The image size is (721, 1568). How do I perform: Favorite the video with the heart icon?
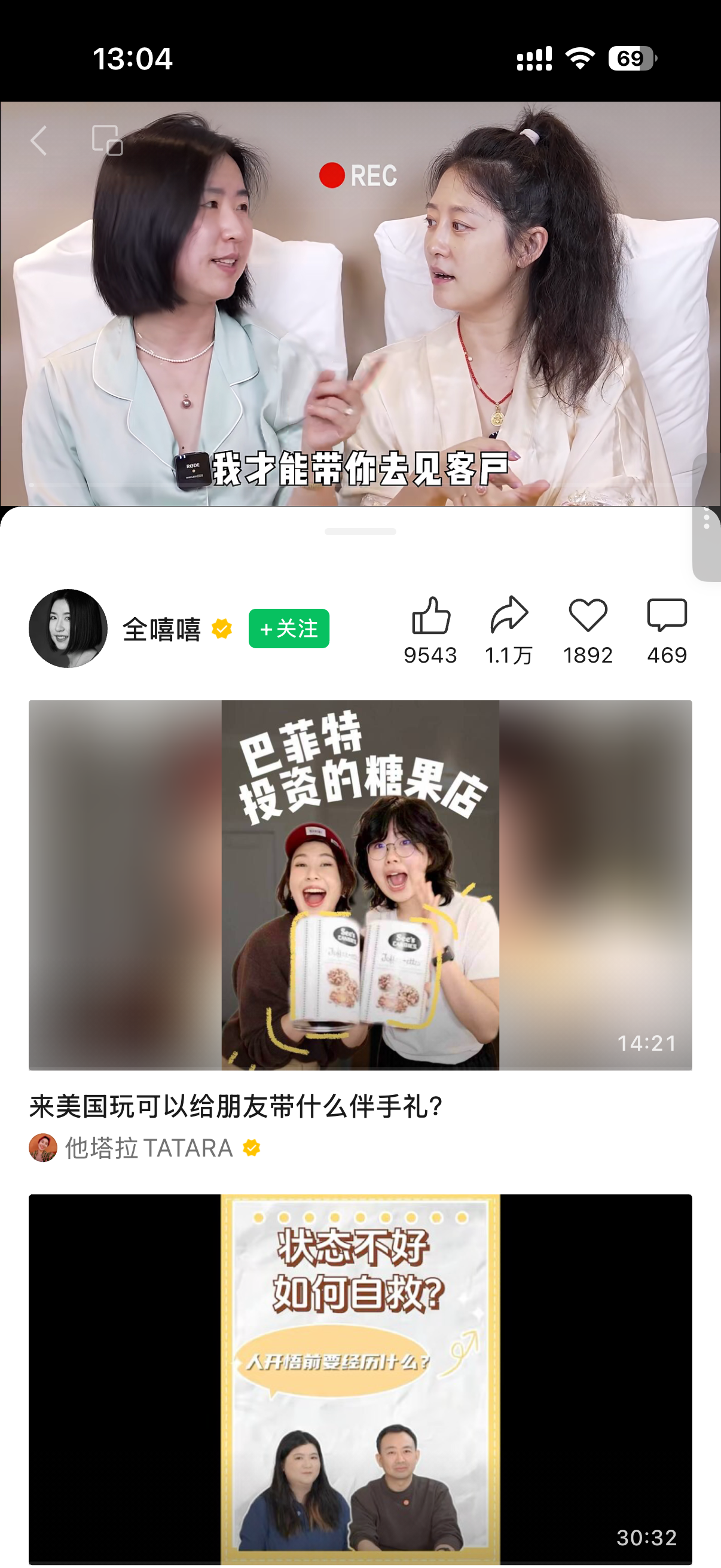click(x=588, y=615)
